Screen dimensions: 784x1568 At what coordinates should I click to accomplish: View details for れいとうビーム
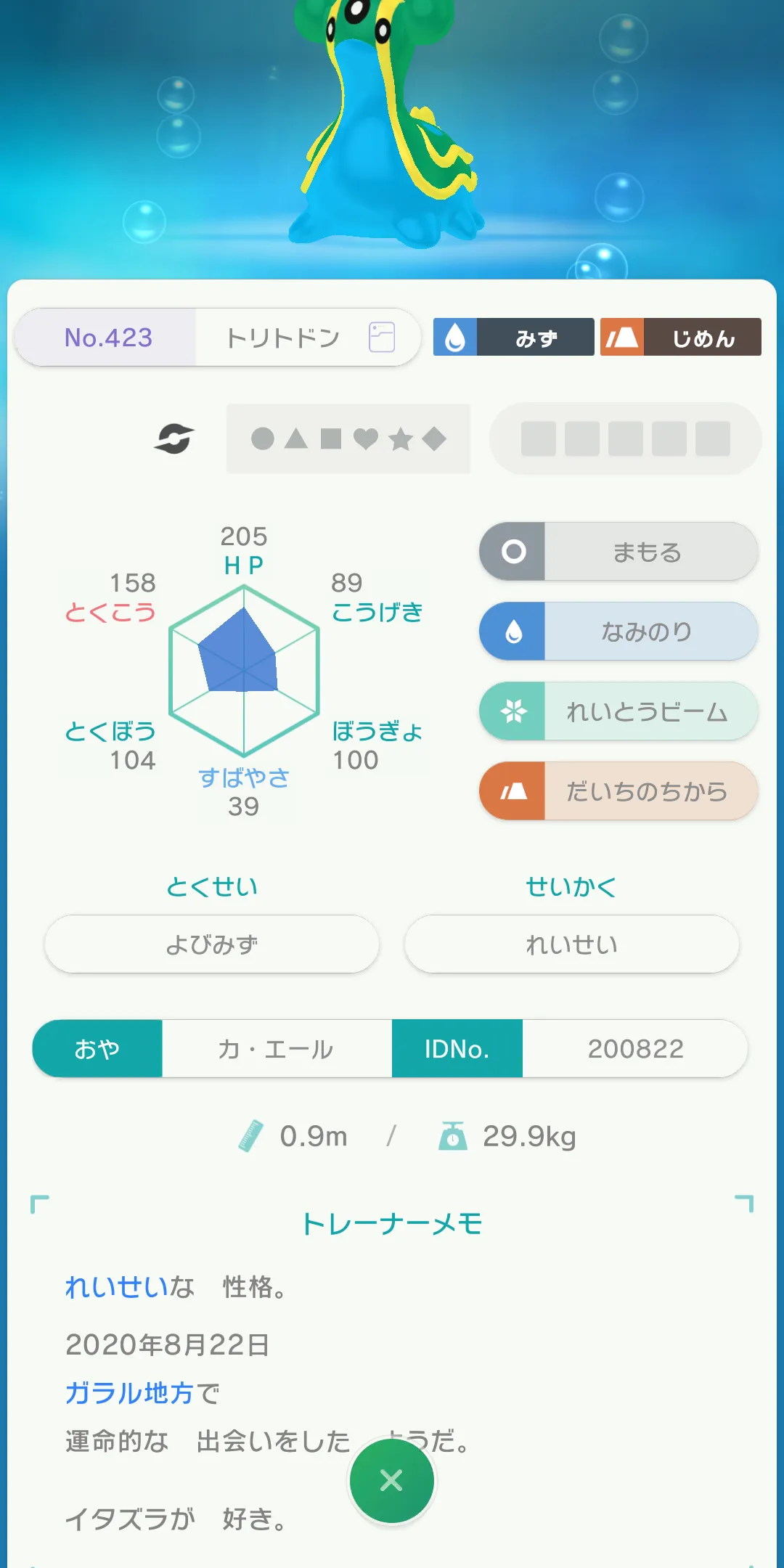click(618, 711)
